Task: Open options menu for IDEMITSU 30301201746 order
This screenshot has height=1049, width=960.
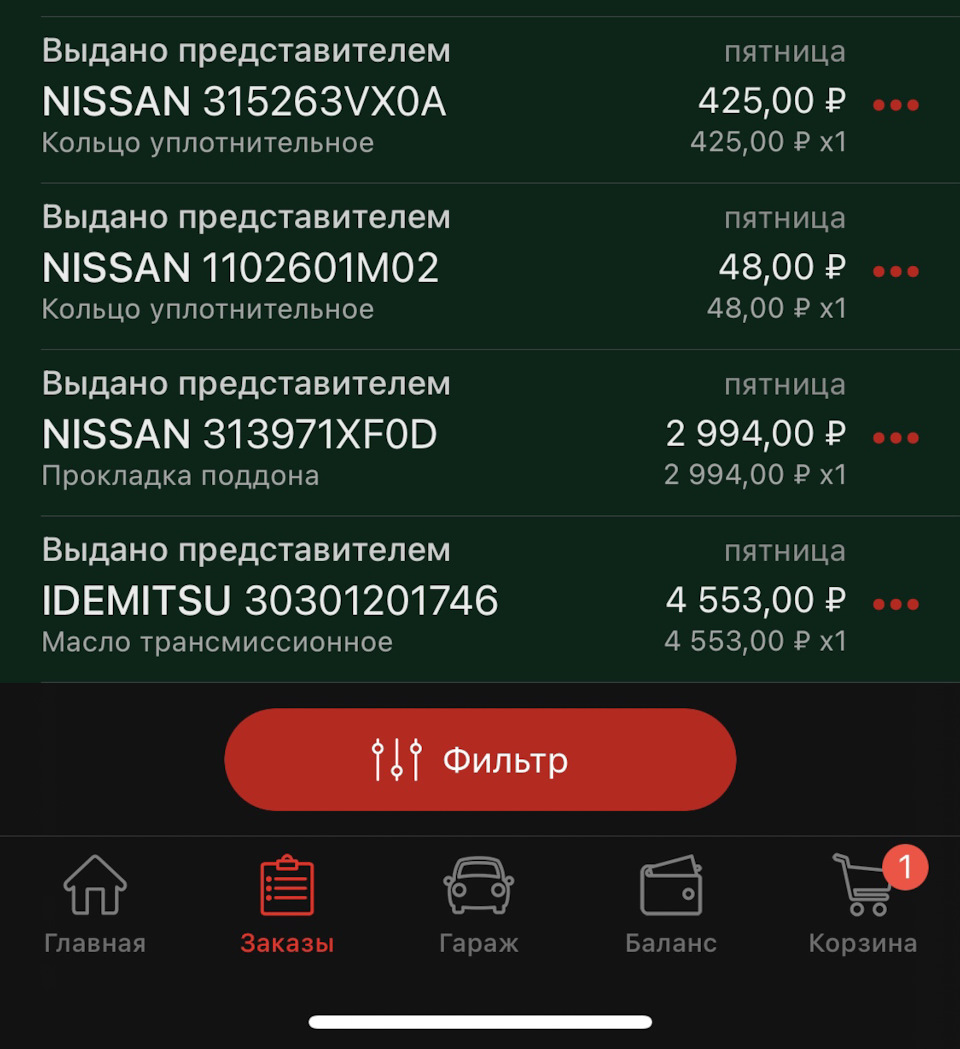Action: (895, 603)
